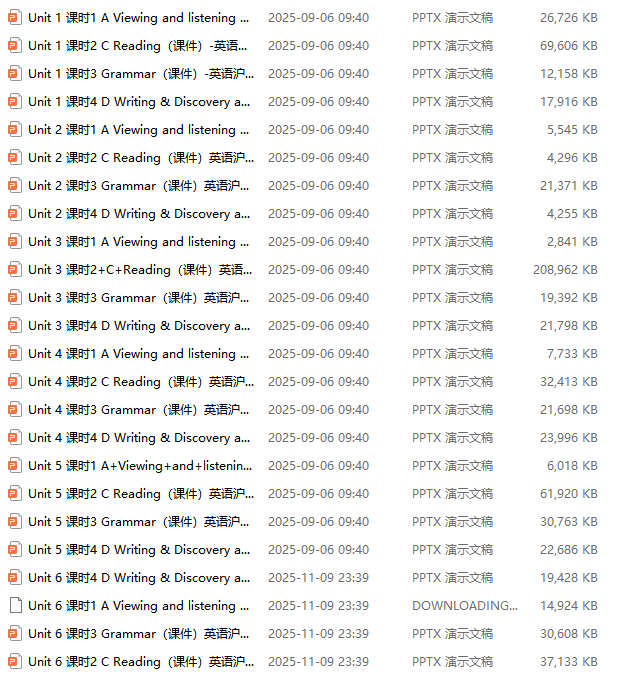Open the Unit 3 课时2+C+Reading file
This screenshot has width=636, height=684.
[138, 270]
